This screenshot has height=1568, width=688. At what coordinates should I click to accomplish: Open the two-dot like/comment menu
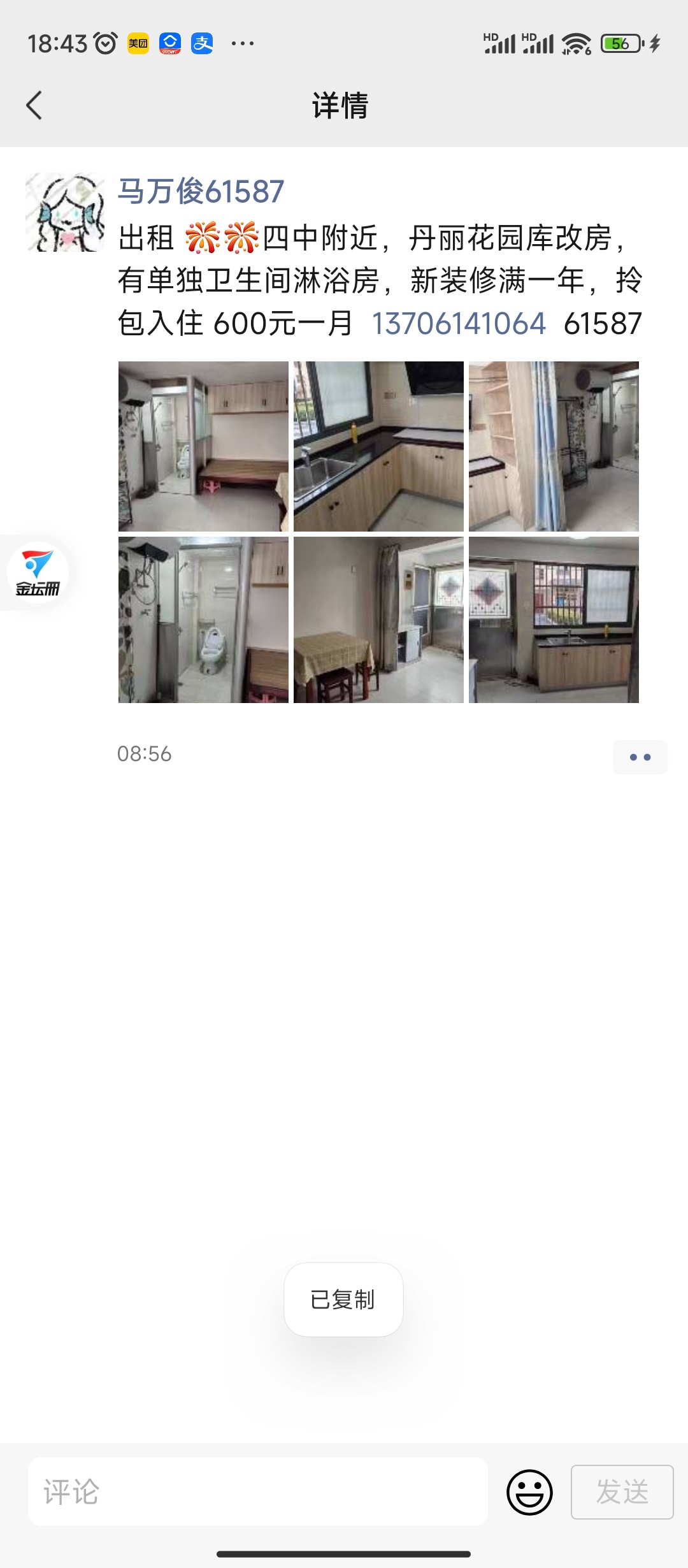(x=640, y=757)
